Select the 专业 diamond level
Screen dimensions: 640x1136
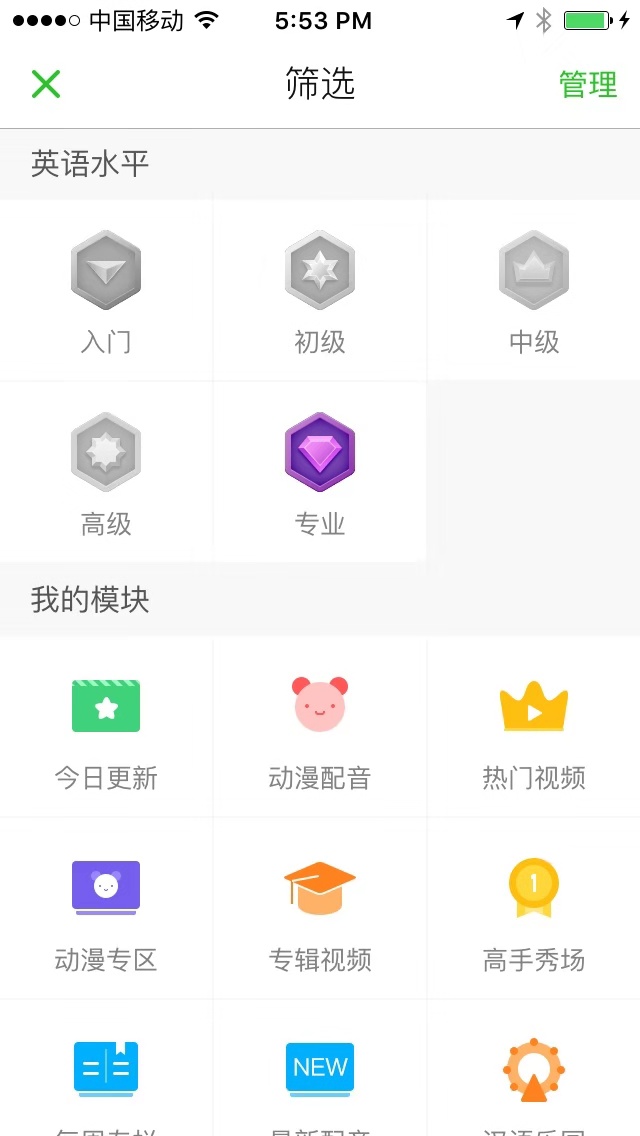click(320, 472)
